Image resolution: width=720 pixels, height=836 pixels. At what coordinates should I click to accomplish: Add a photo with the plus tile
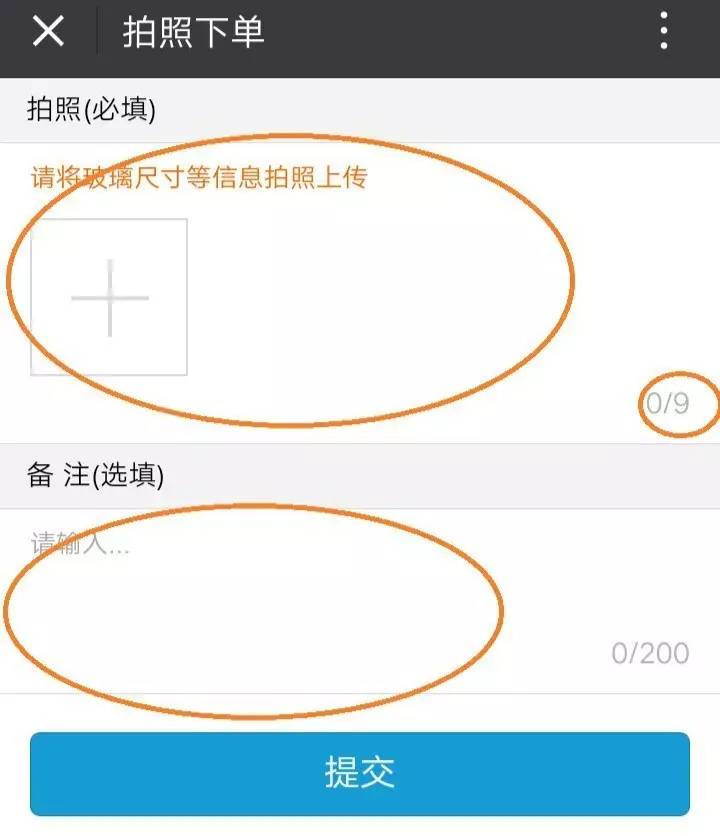pos(109,297)
